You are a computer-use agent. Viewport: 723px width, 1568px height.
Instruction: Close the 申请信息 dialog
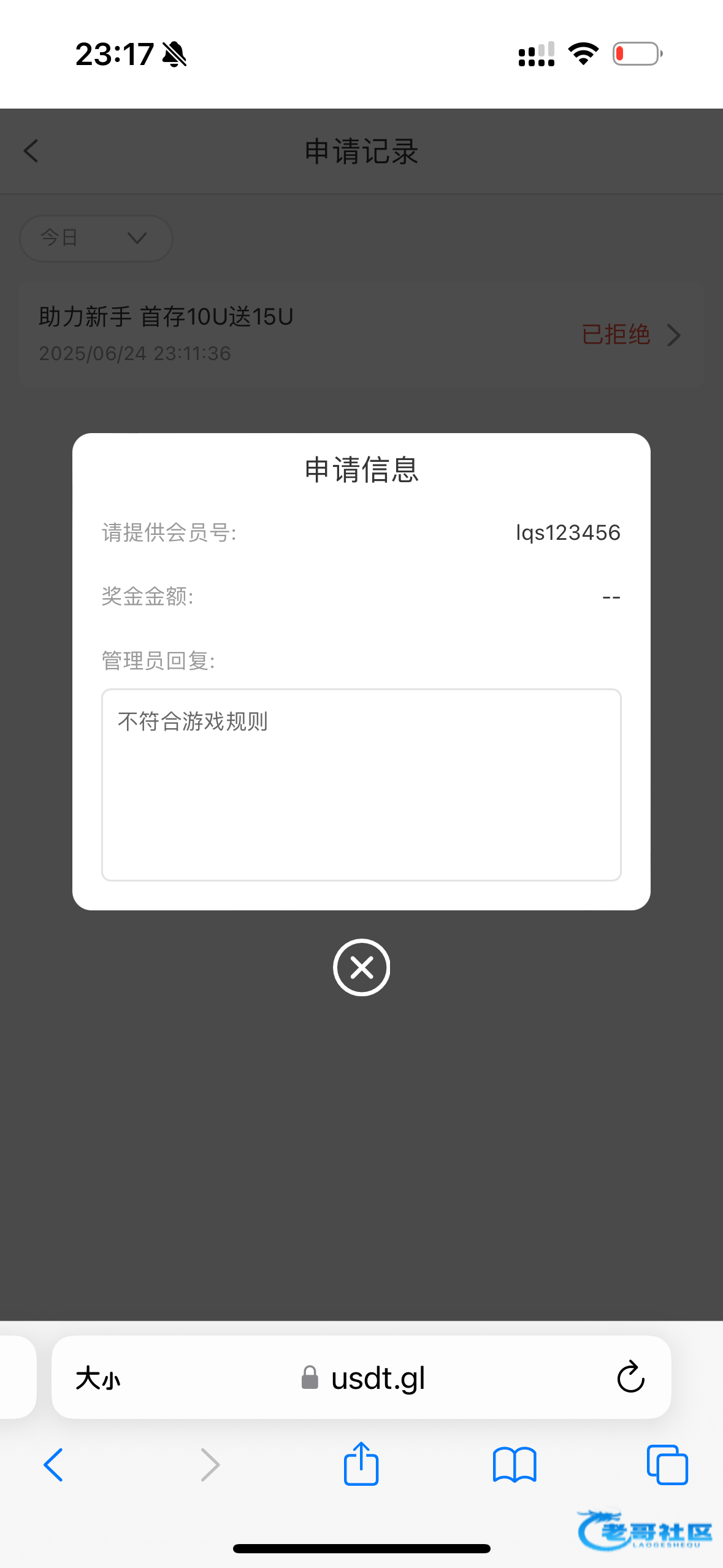pos(361,967)
